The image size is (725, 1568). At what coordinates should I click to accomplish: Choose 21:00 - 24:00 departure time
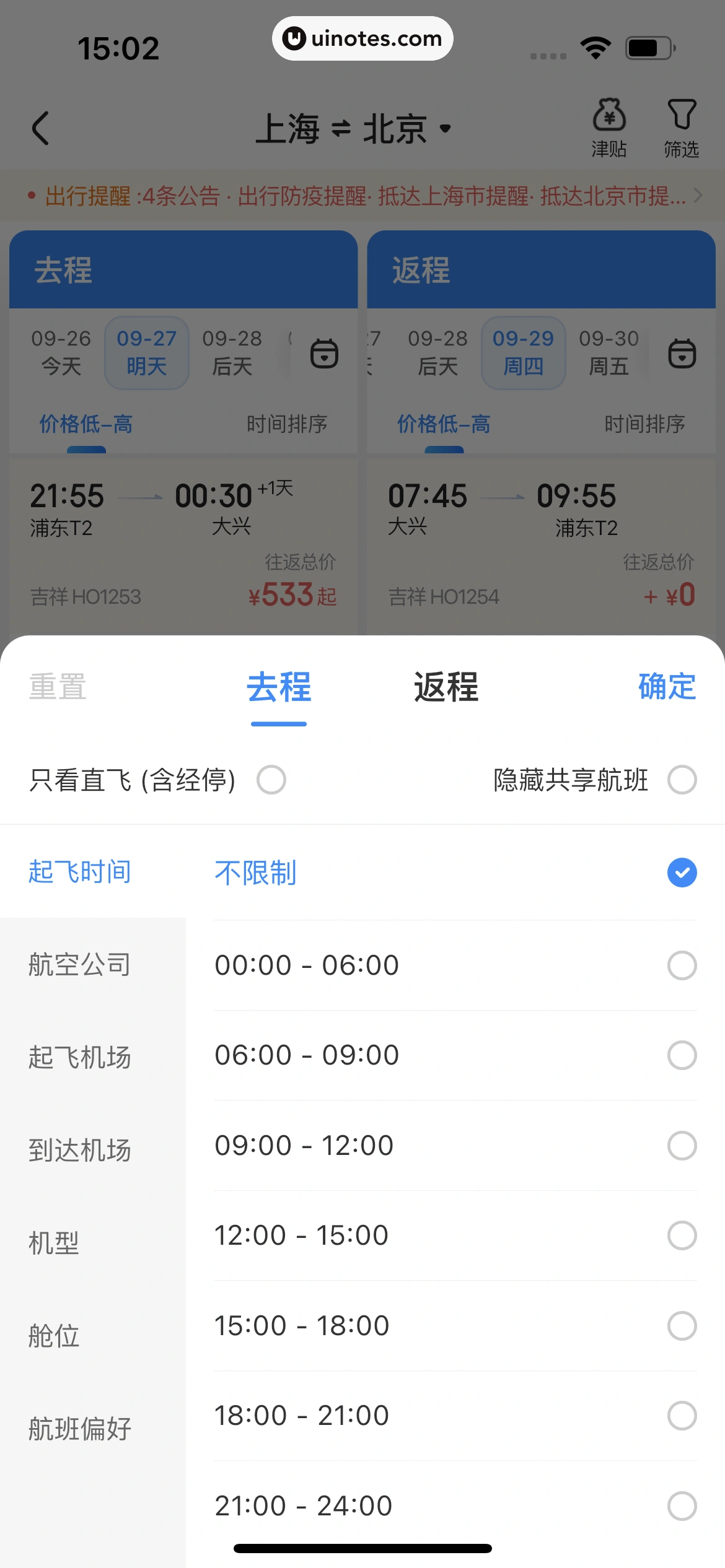[x=682, y=1505]
